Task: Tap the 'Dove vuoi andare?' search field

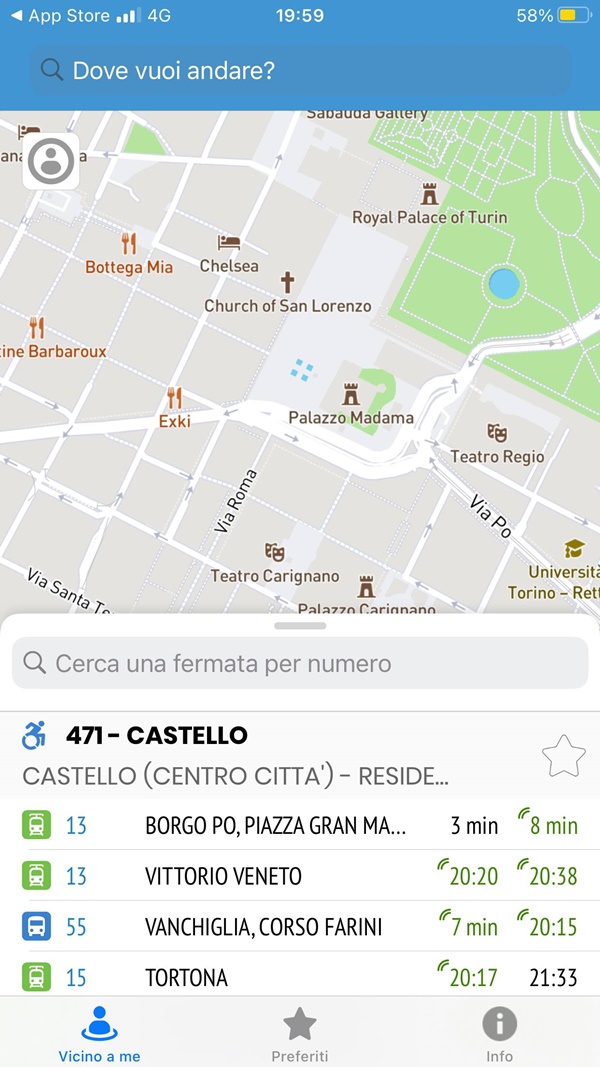Action: tap(300, 71)
